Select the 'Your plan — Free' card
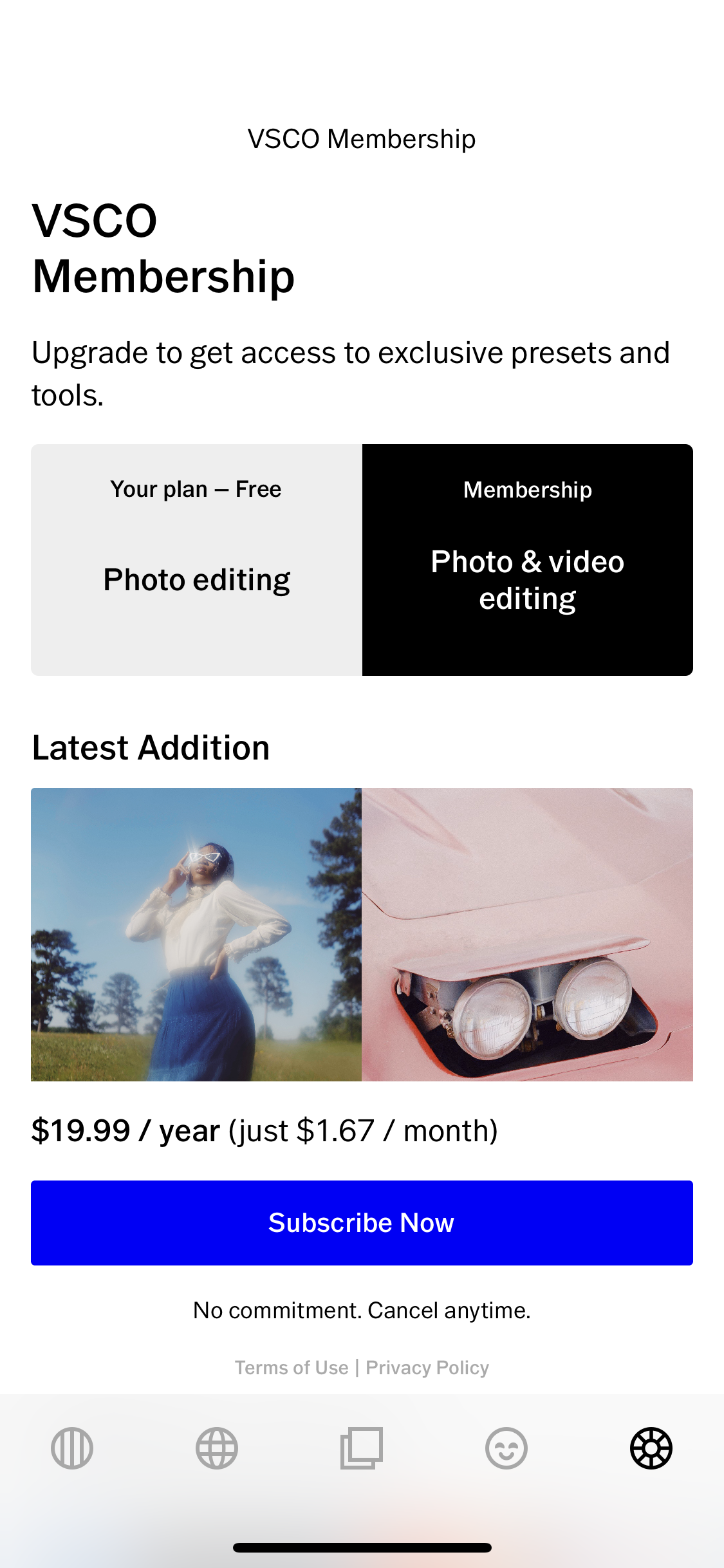724x1568 pixels. tap(196, 559)
